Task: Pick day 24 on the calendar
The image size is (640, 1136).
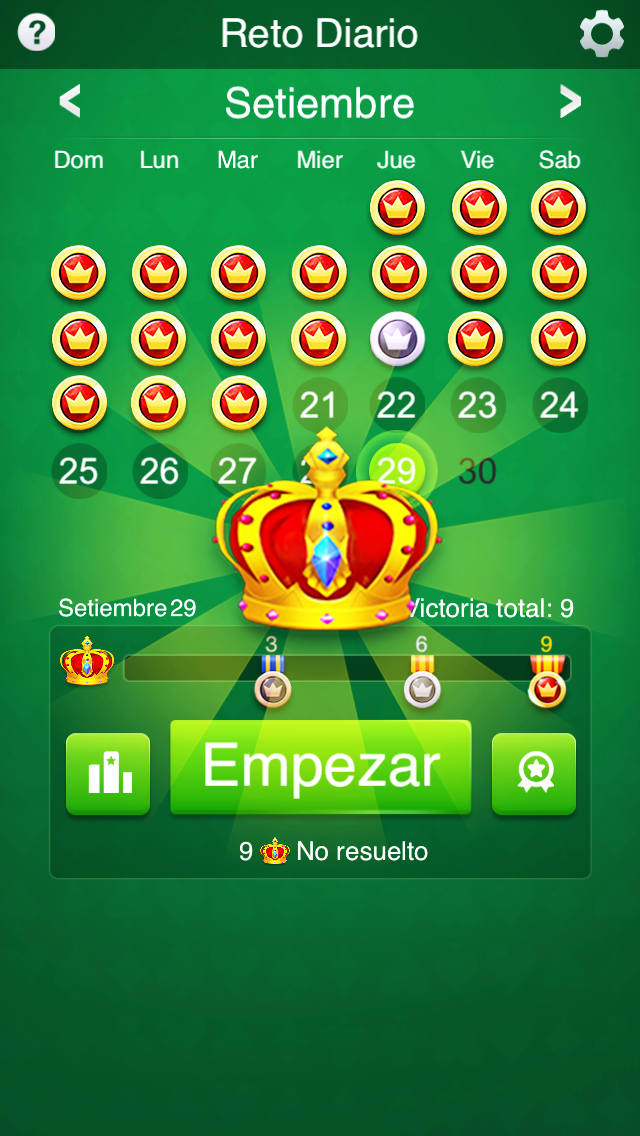Action: 558,405
